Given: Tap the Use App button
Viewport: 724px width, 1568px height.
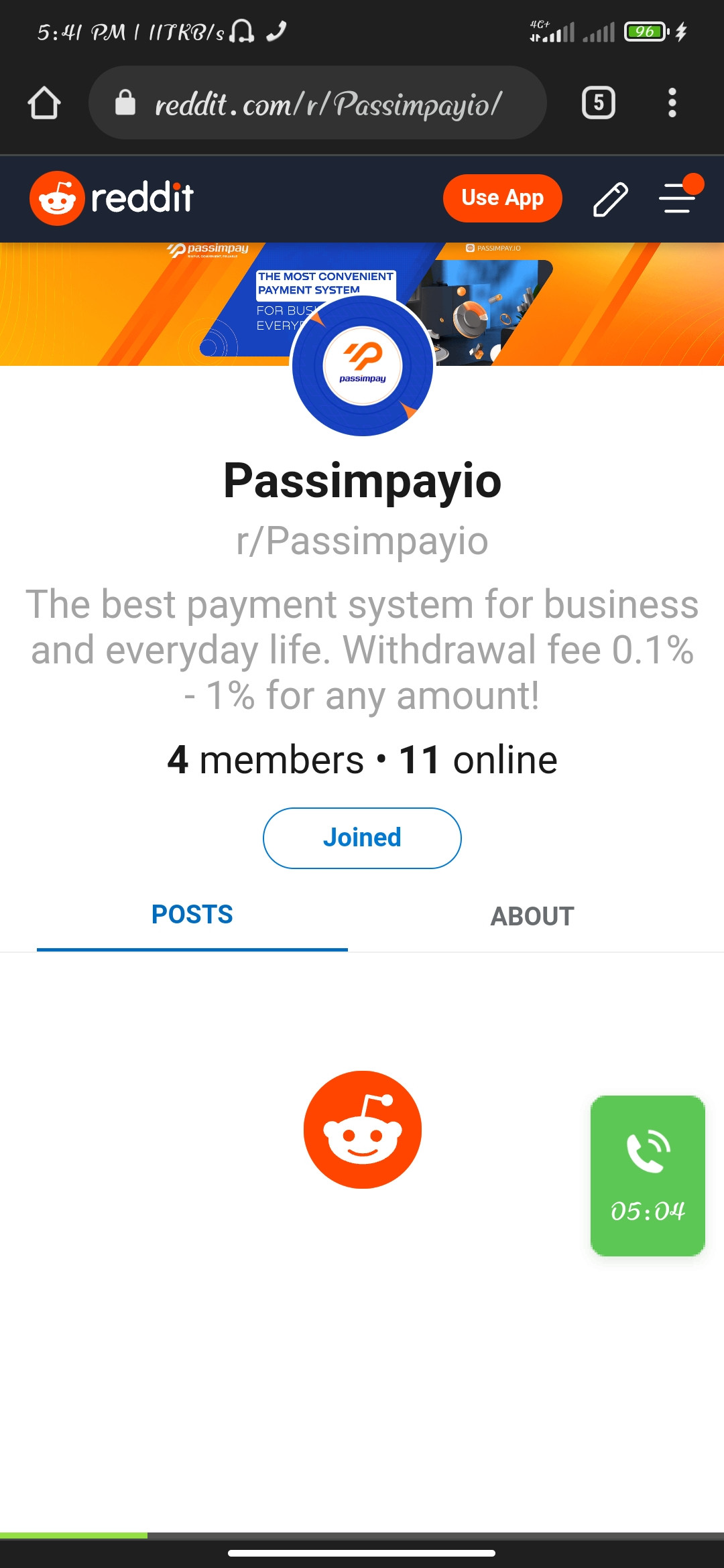Looking at the screenshot, I should [502, 198].
